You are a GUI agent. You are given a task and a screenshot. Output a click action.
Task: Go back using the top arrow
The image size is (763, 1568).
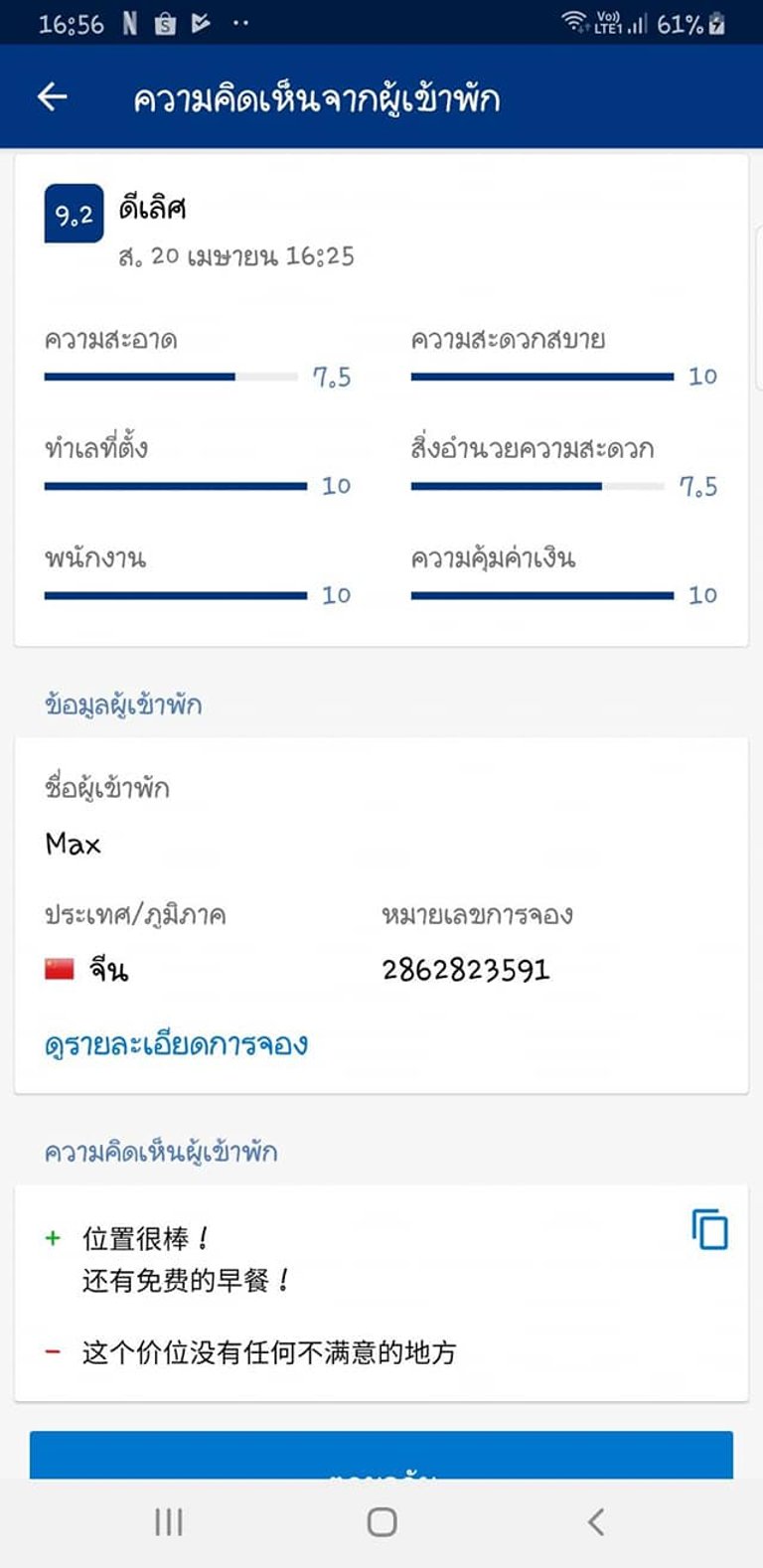(x=53, y=96)
